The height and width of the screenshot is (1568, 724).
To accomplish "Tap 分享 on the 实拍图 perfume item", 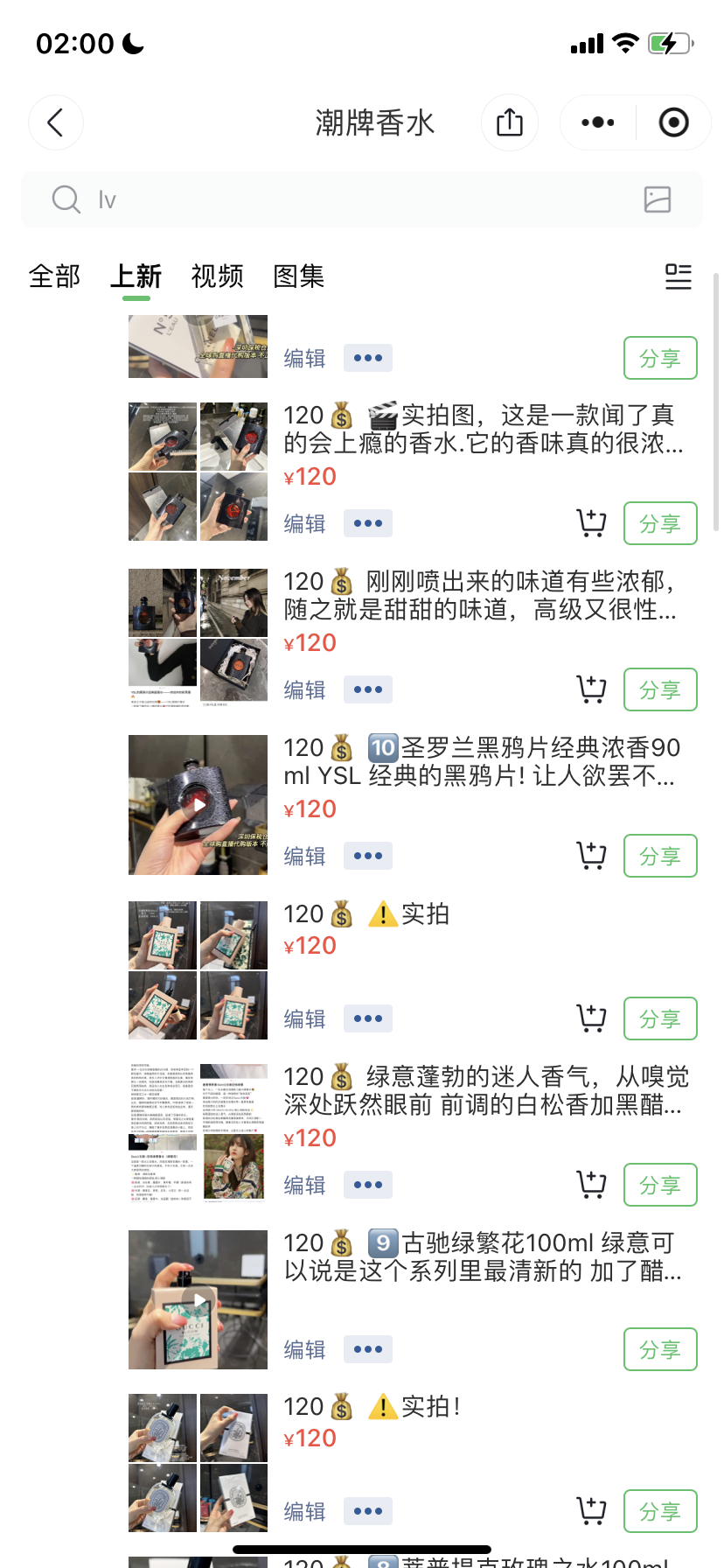I will [659, 523].
